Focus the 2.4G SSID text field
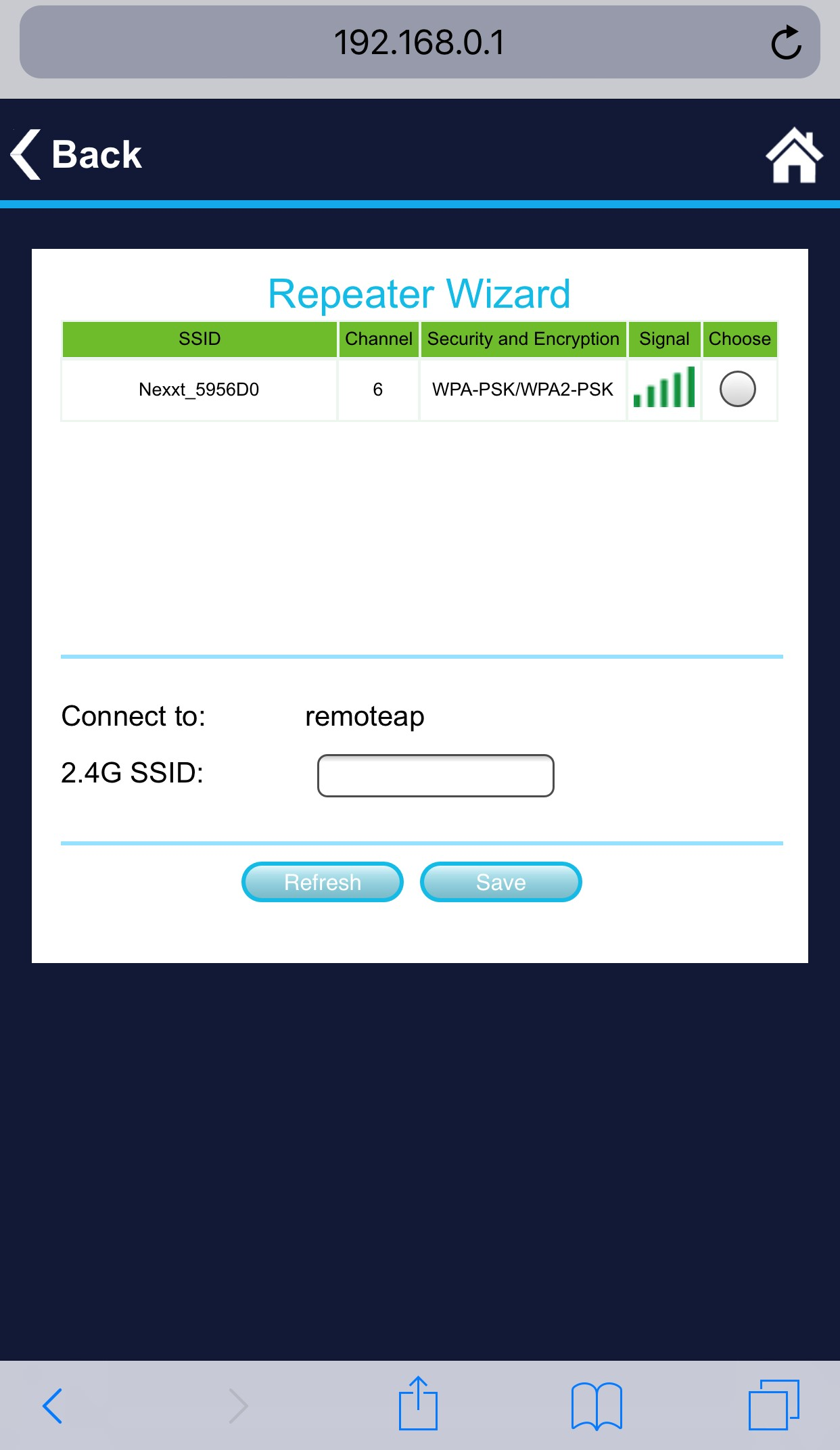This screenshot has width=840, height=1450. pos(436,776)
